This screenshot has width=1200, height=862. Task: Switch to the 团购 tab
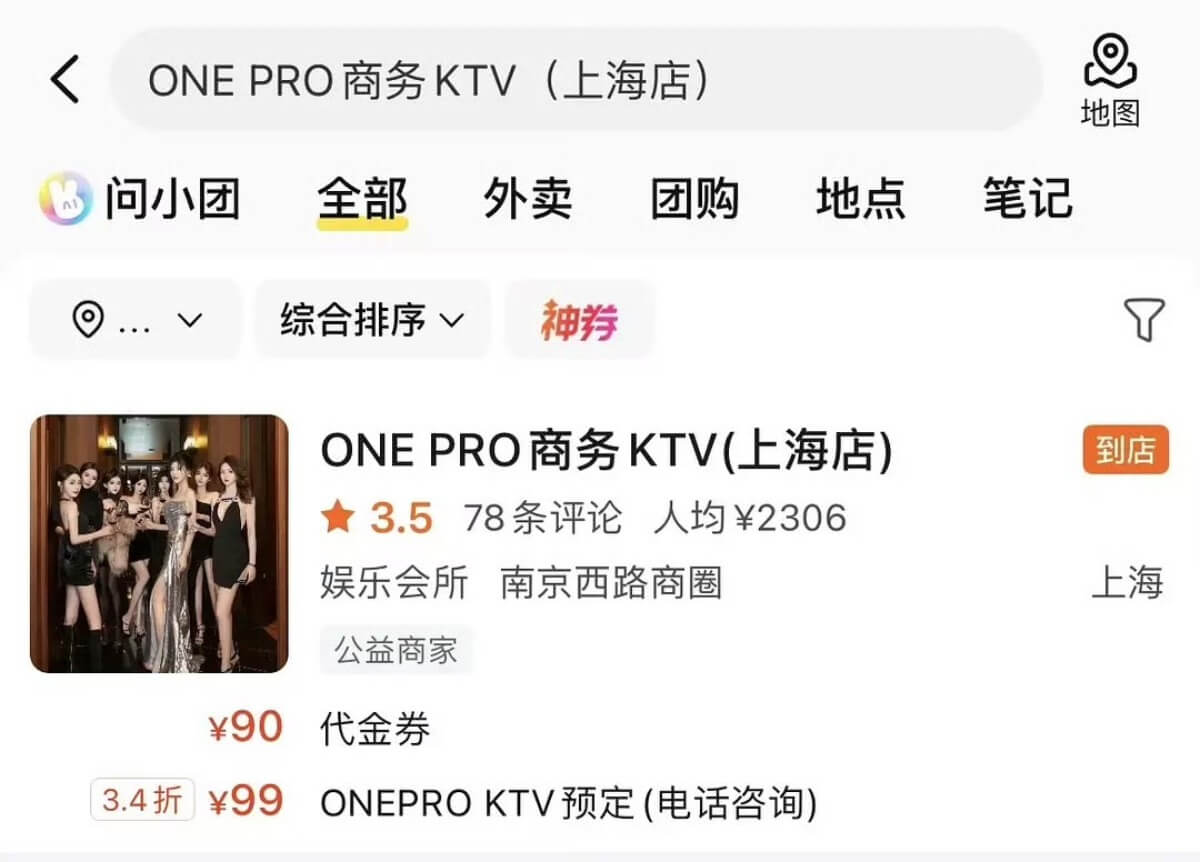[694, 198]
